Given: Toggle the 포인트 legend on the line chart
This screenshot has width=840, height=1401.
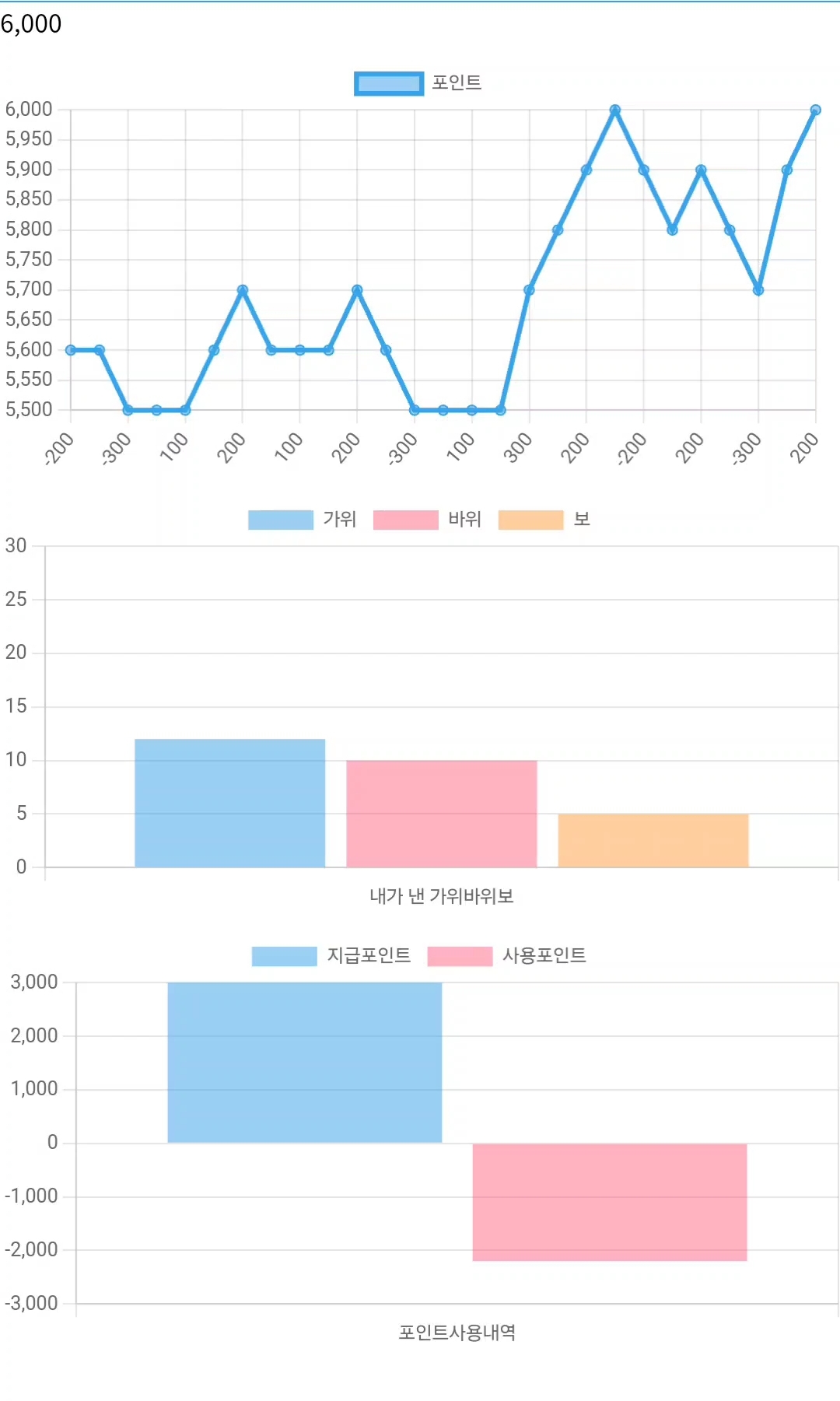Looking at the screenshot, I should click(418, 83).
